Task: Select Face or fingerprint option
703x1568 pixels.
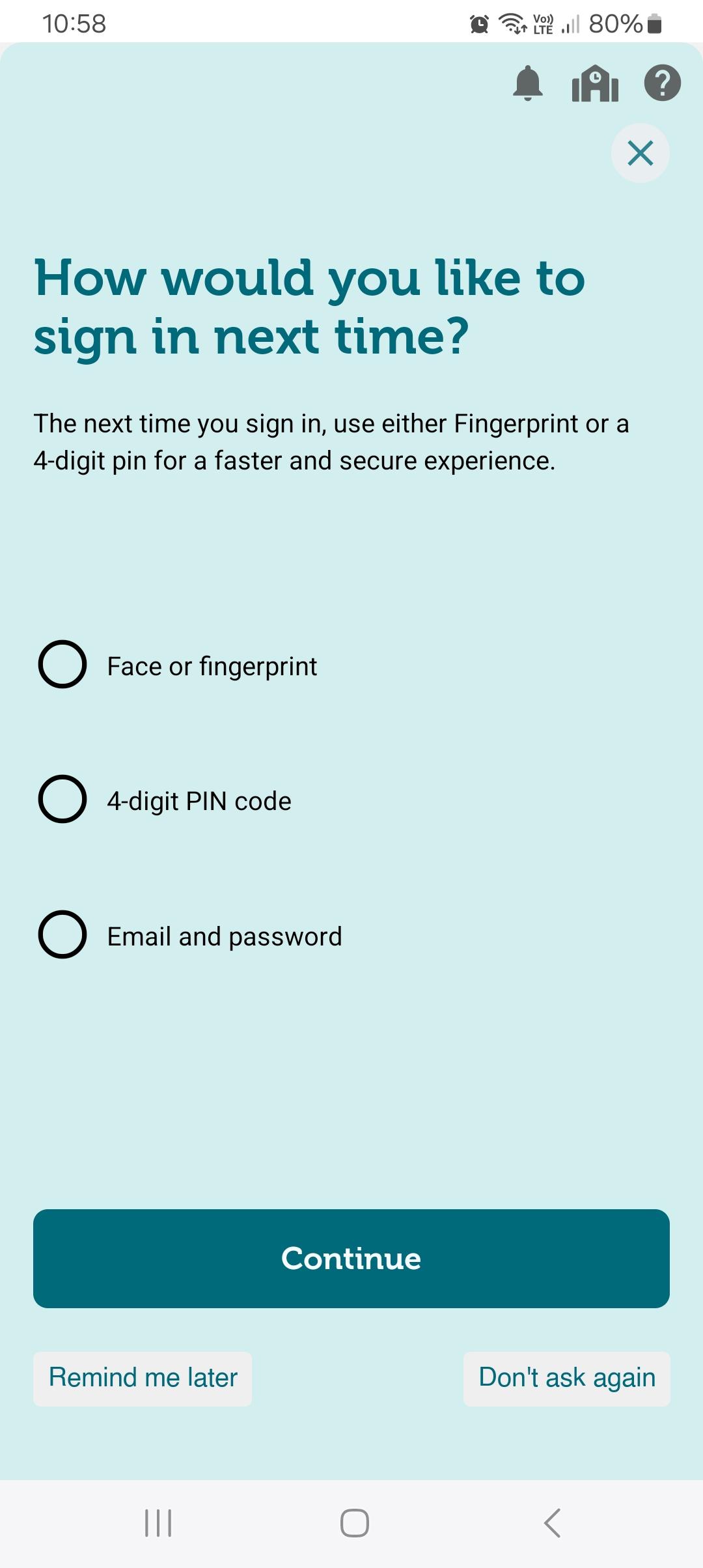Action: pos(62,665)
